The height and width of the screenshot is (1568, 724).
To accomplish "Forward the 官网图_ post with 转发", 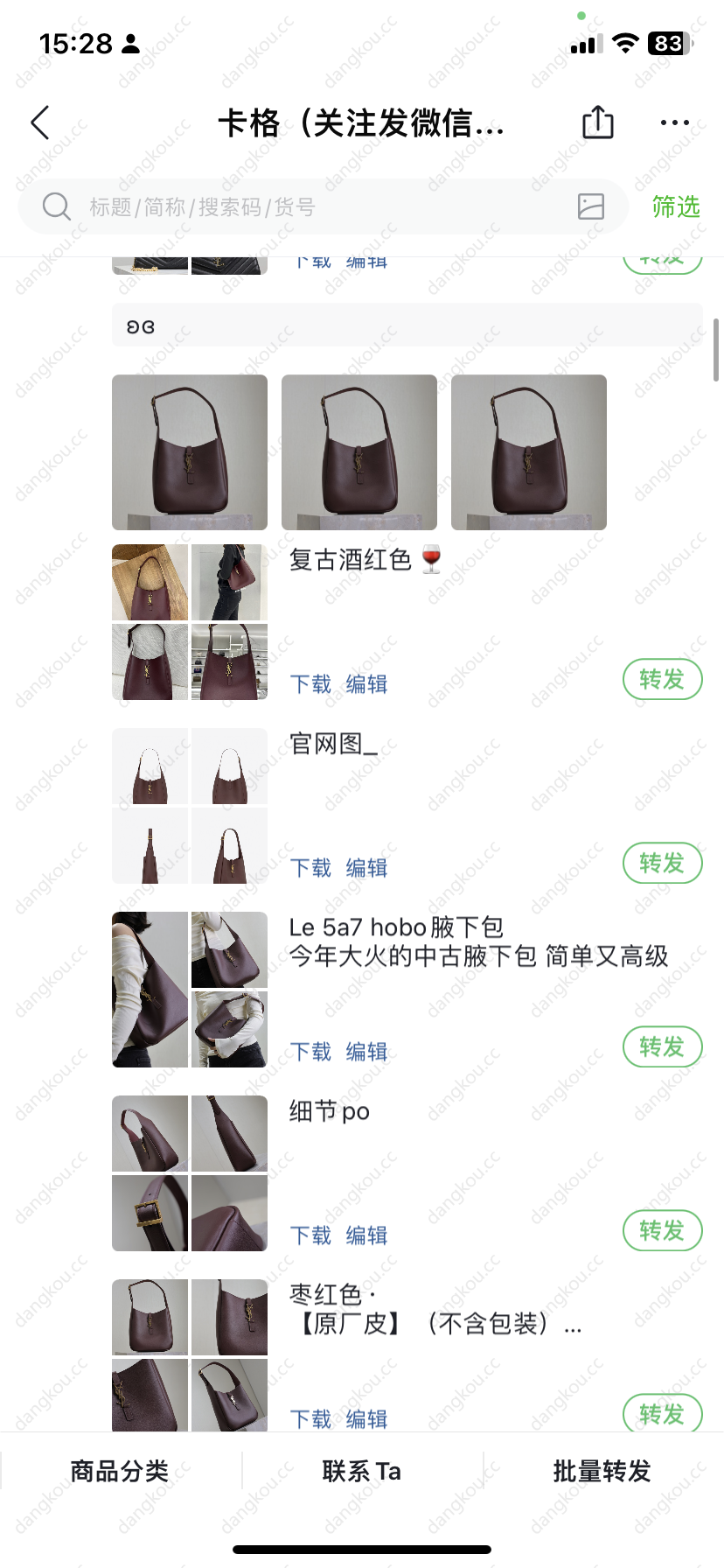I will pyautogui.click(x=663, y=863).
